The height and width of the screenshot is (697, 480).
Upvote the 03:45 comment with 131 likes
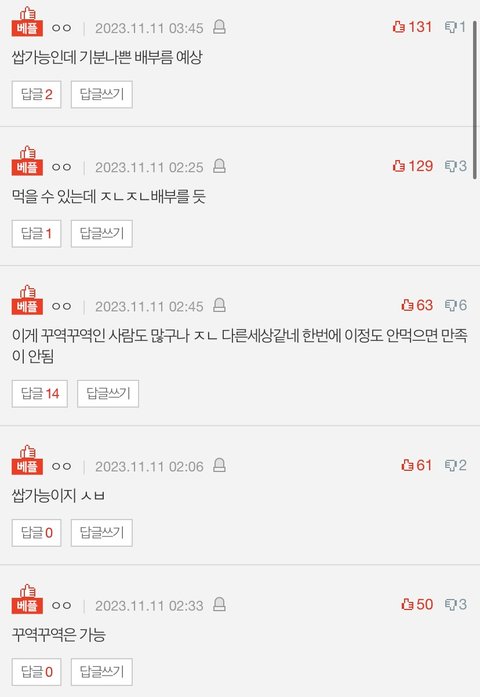(412, 27)
